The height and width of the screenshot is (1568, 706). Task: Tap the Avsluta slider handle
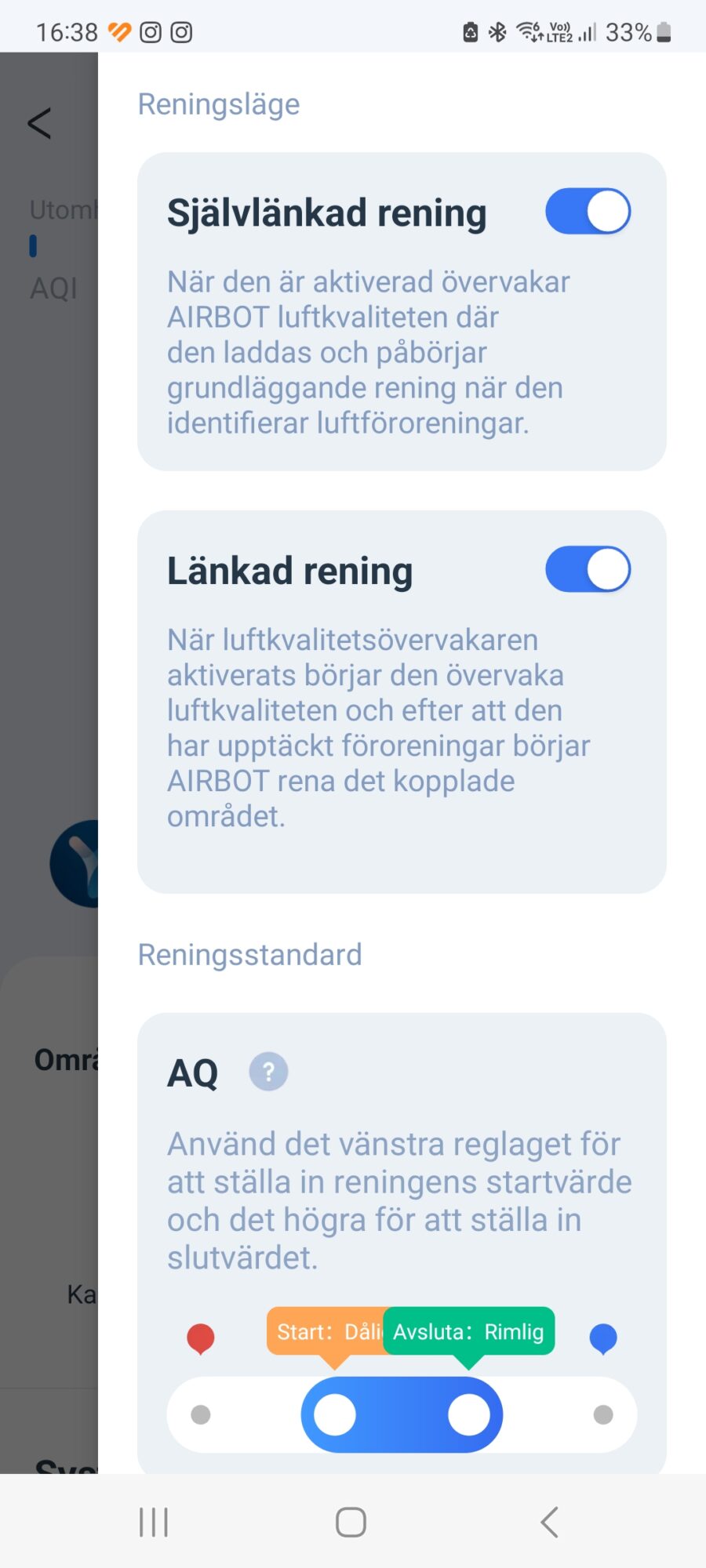click(469, 1415)
